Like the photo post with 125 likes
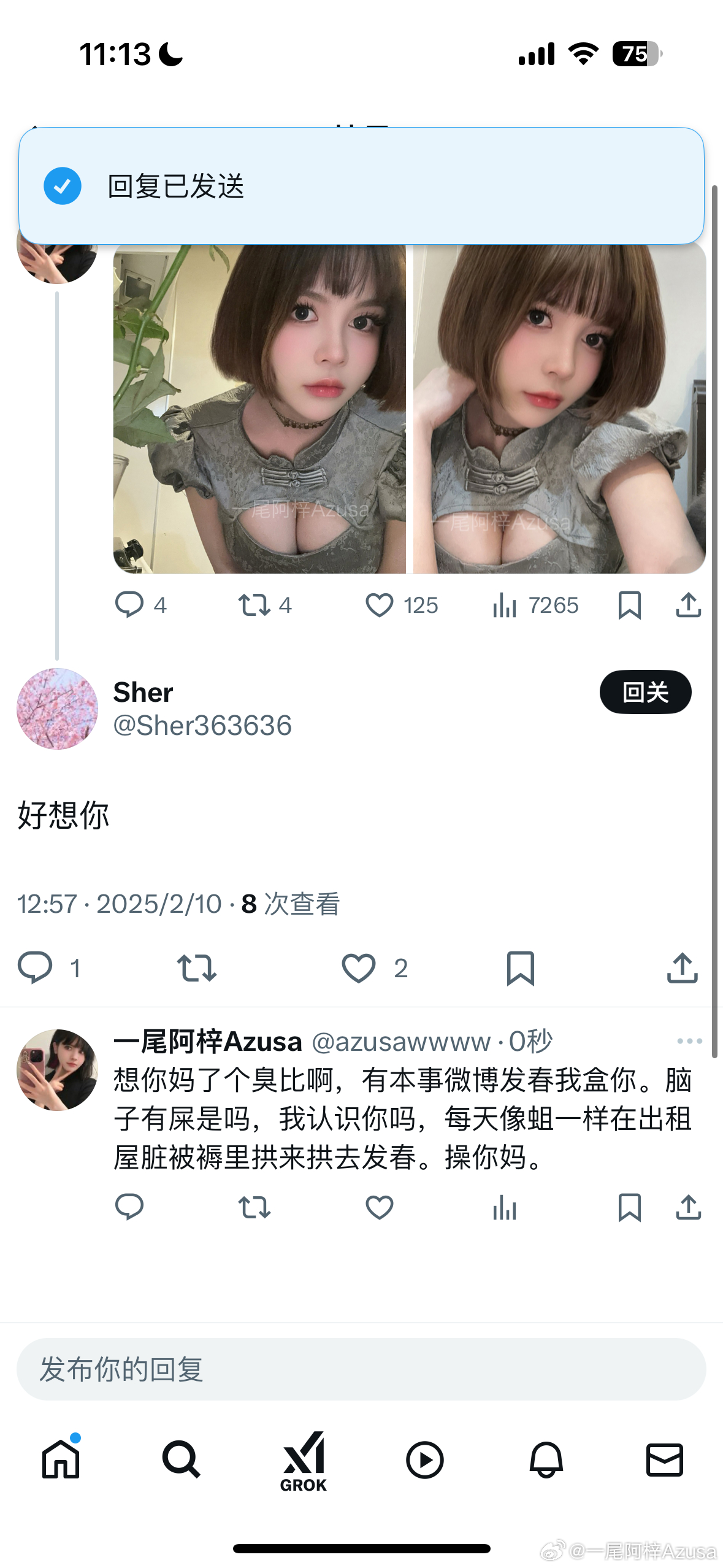723x1568 pixels. 380,605
